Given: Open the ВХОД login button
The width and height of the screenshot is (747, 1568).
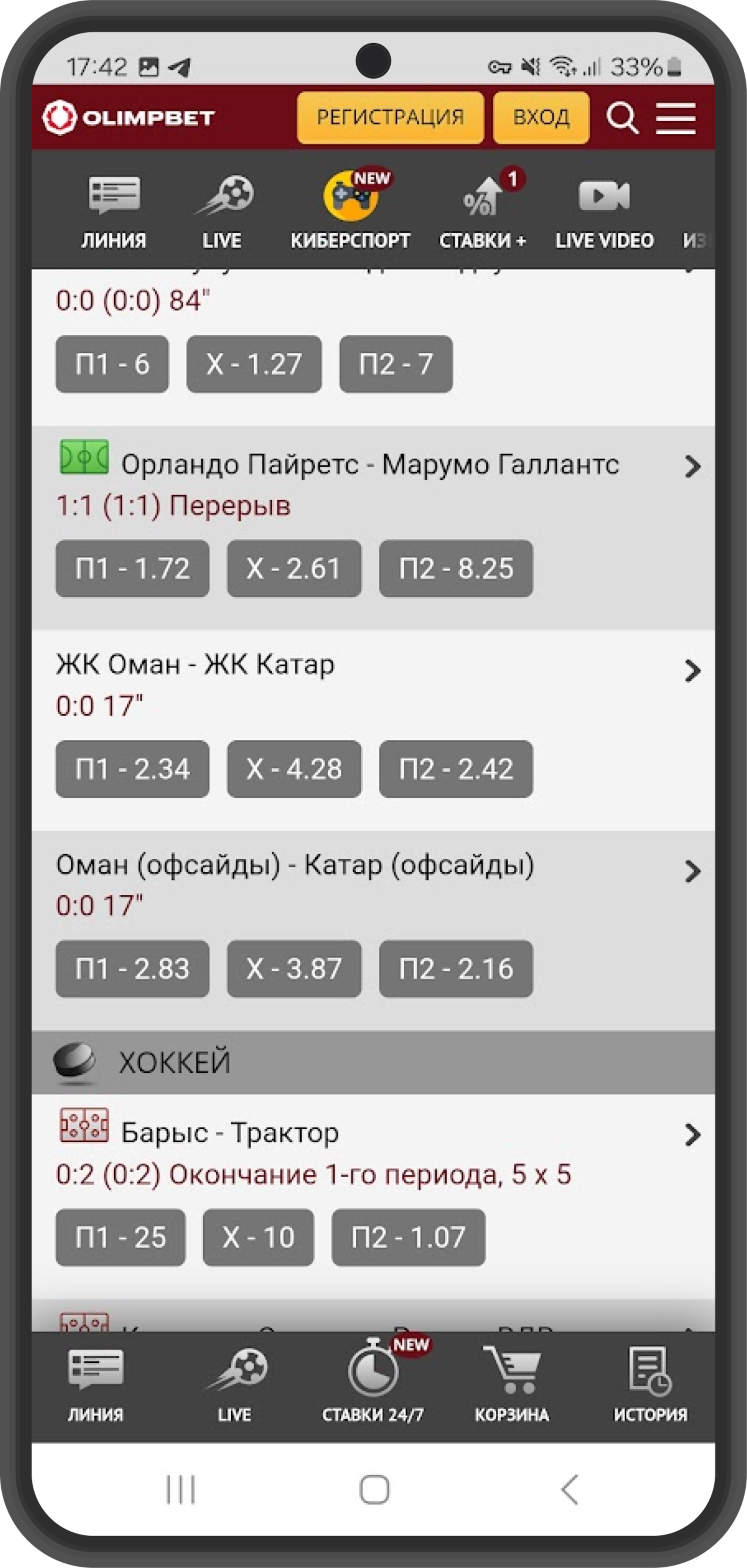Looking at the screenshot, I should (x=541, y=118).
